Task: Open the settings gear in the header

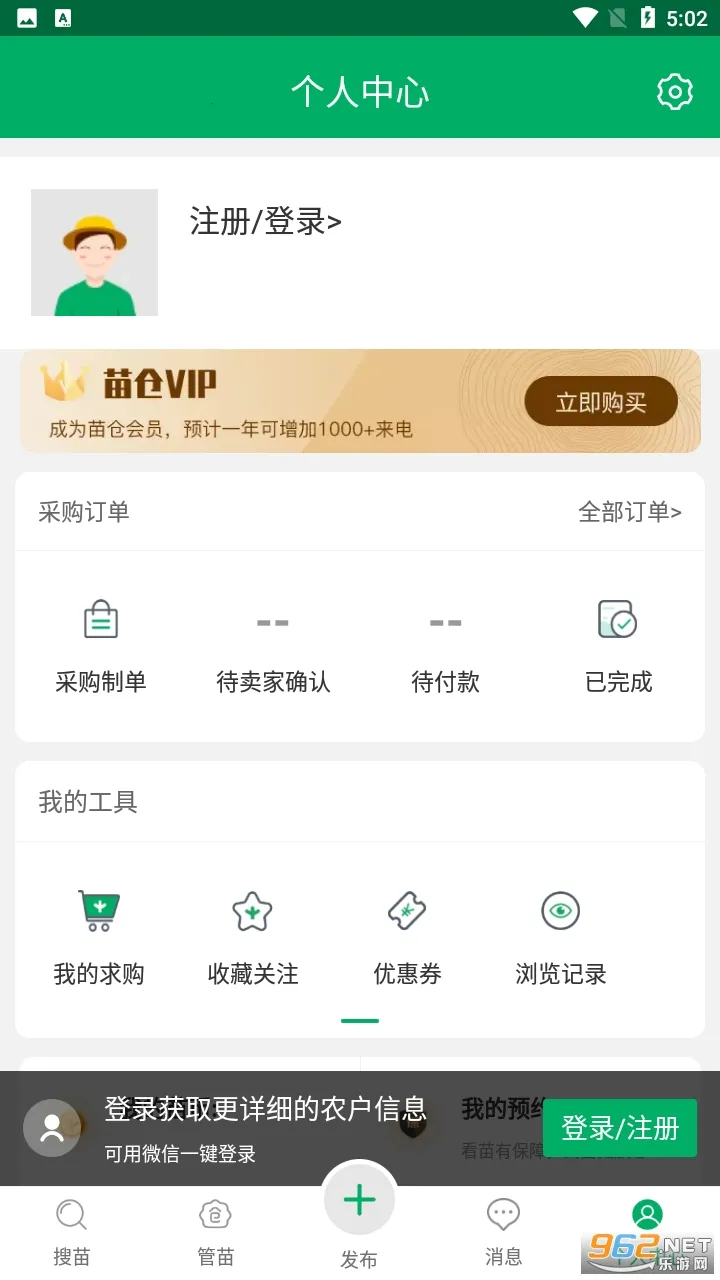Action: 674,90
